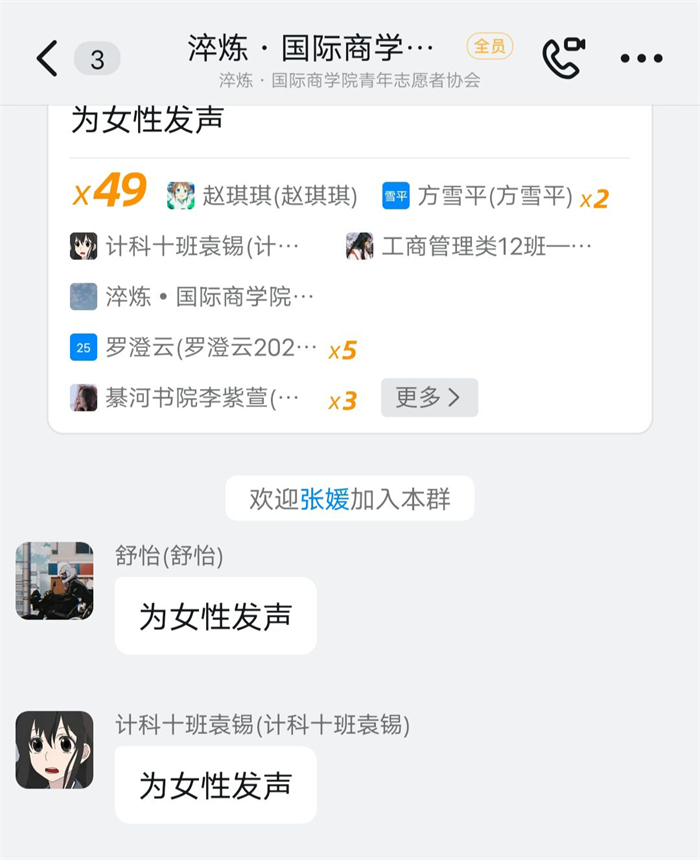Start a voice or video call
The height and width of the screenshot is (860, 700).
(562, 58)
